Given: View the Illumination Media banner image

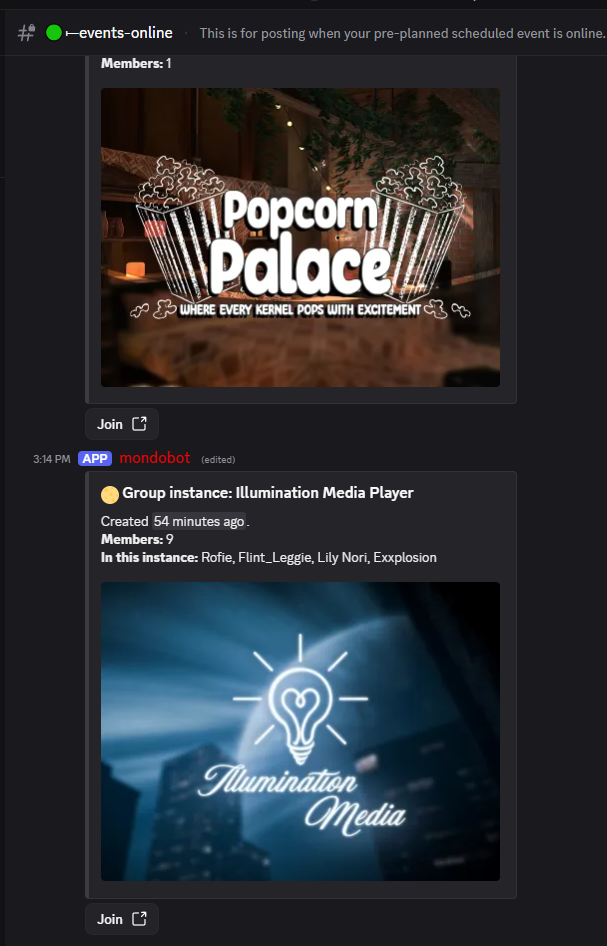Looking at the screenshot, I should click(x=300, y=731).
